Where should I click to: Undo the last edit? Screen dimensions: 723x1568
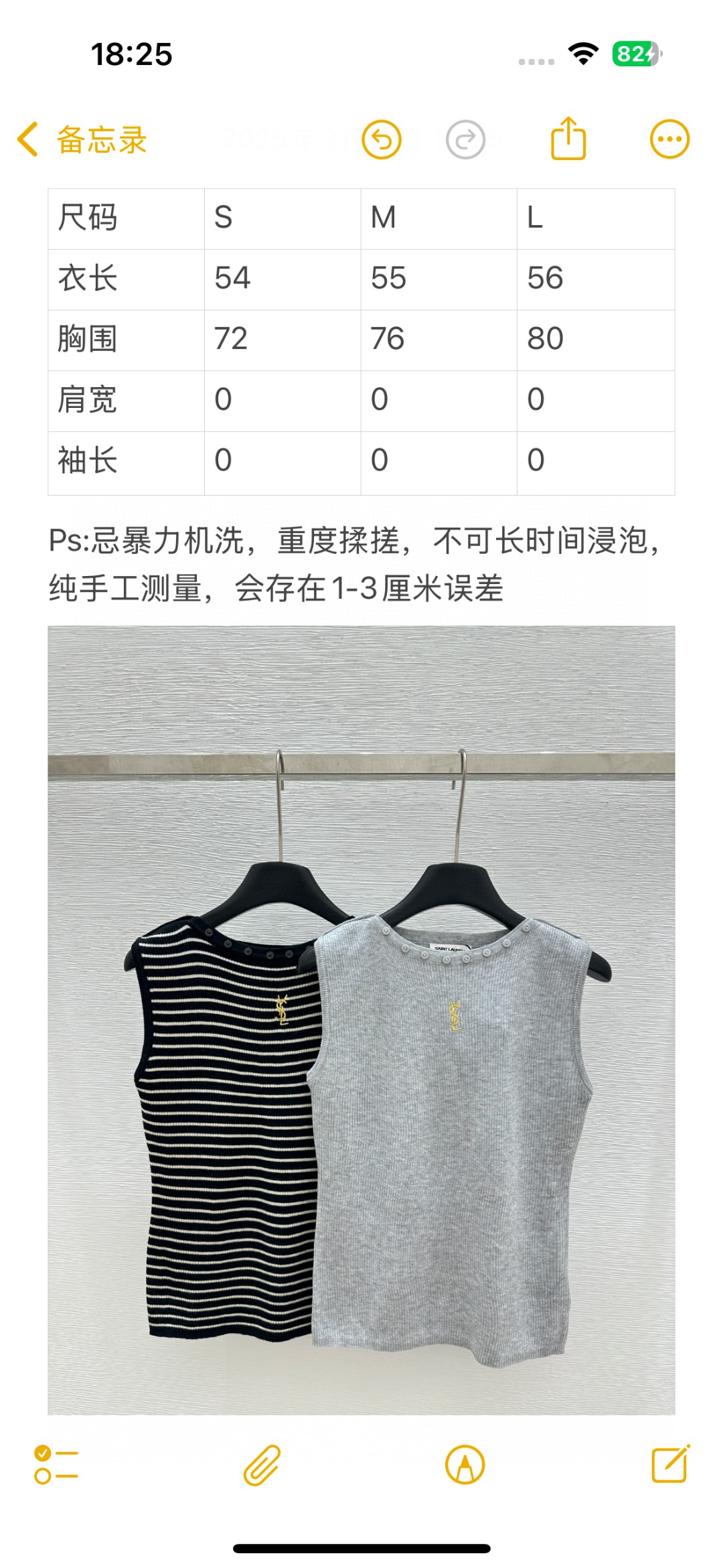382,140
